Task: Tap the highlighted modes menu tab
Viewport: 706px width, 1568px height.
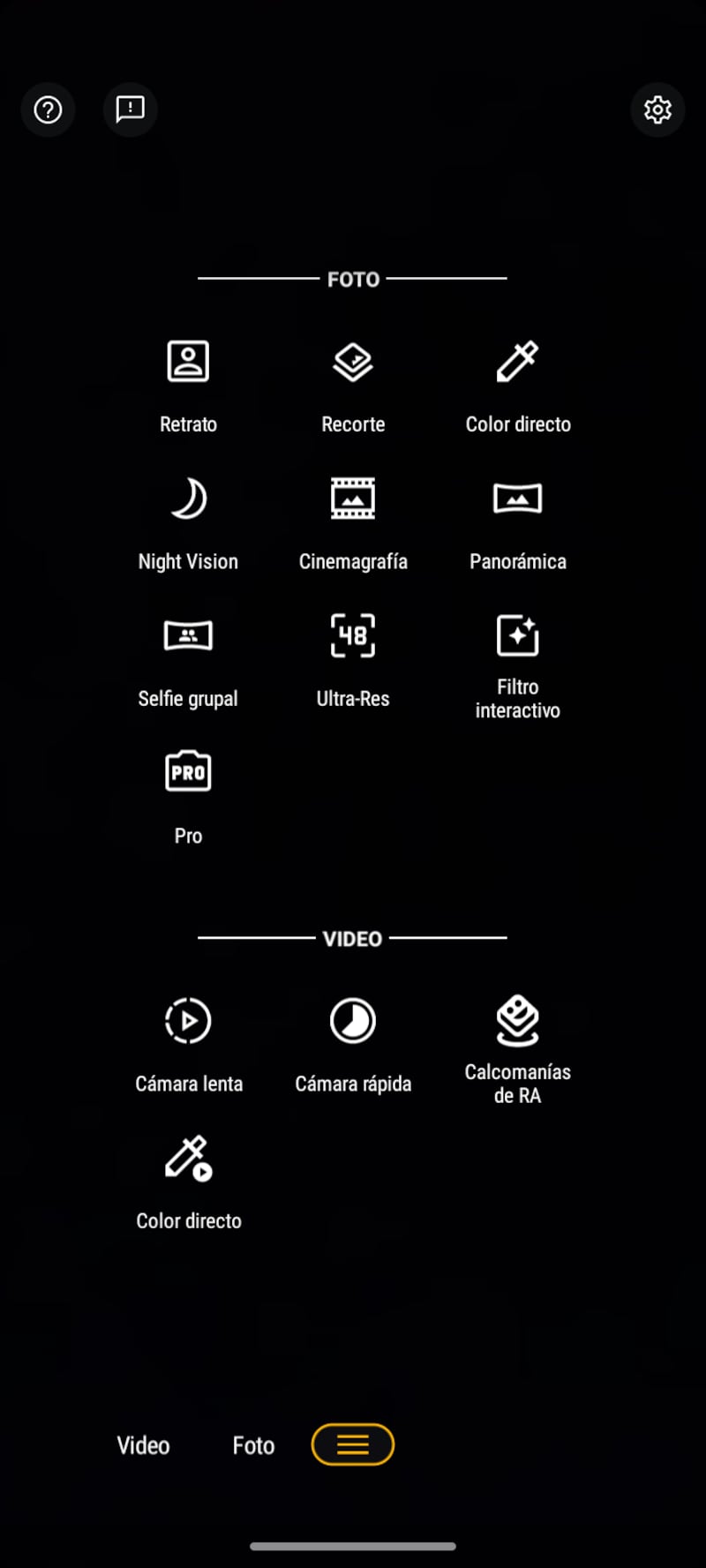Action: 353,1444
